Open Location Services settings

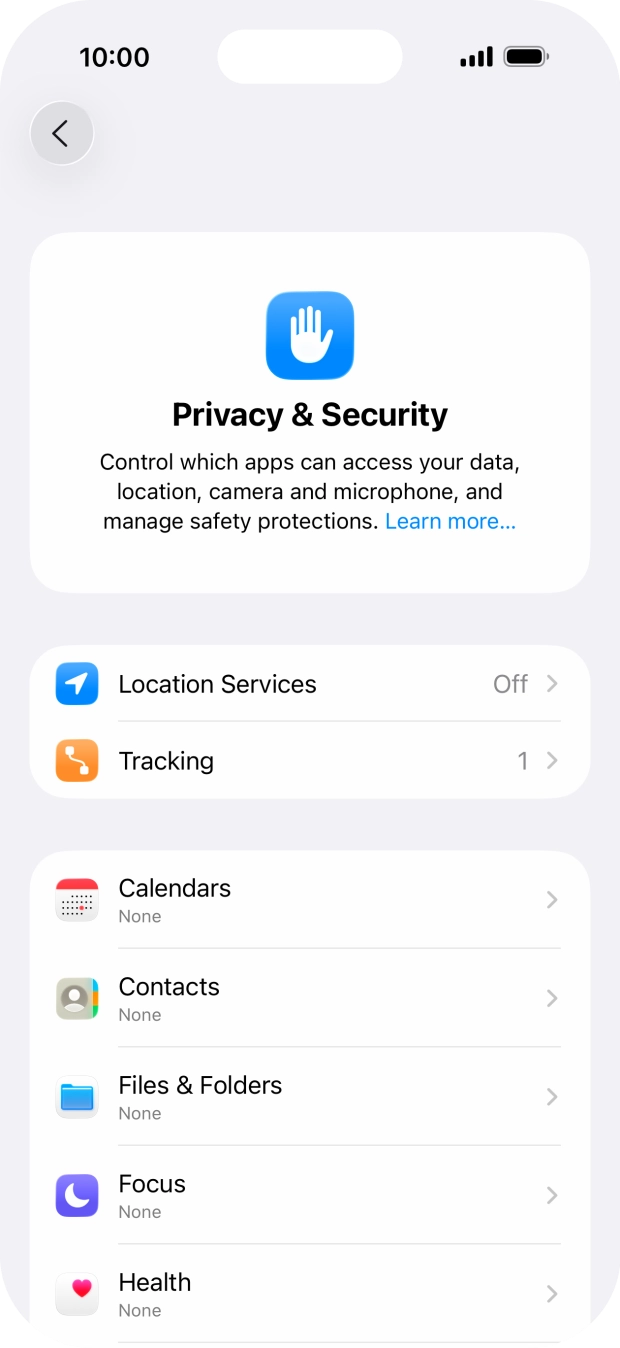(310, 684)
